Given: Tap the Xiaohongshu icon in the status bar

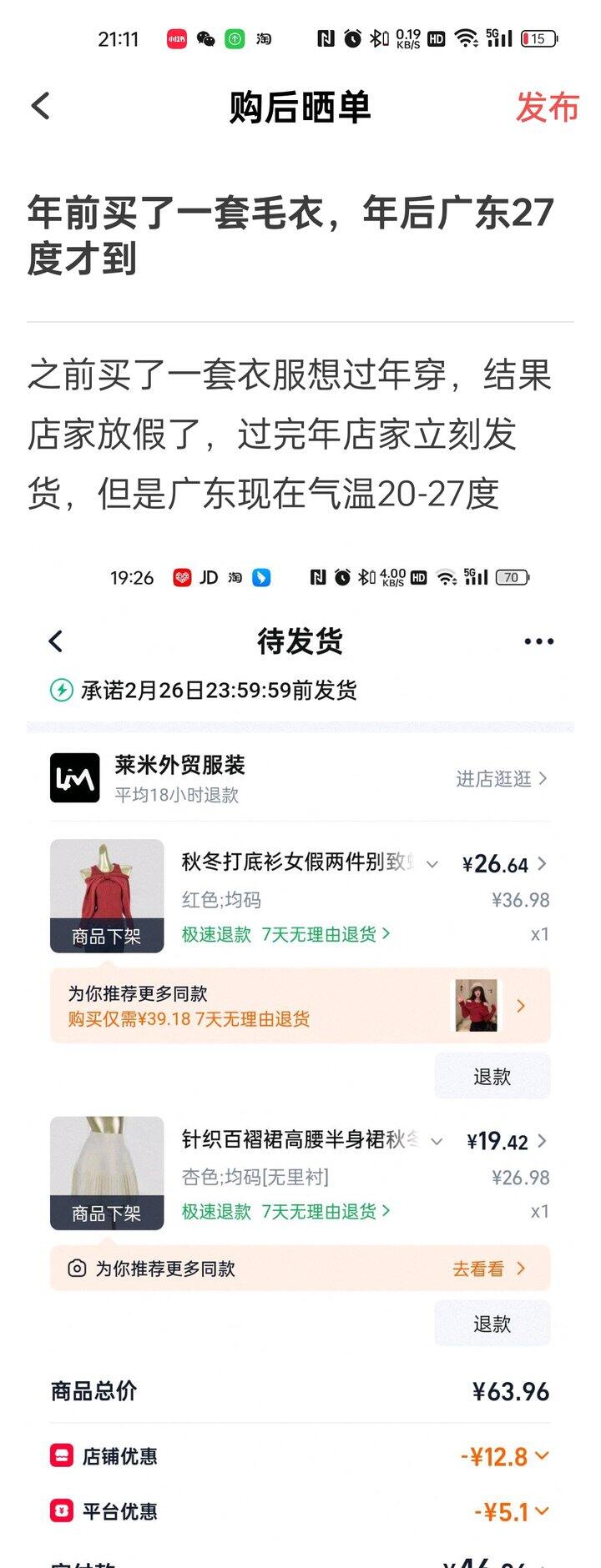Looking at the screenshot, I should (175, 38).
